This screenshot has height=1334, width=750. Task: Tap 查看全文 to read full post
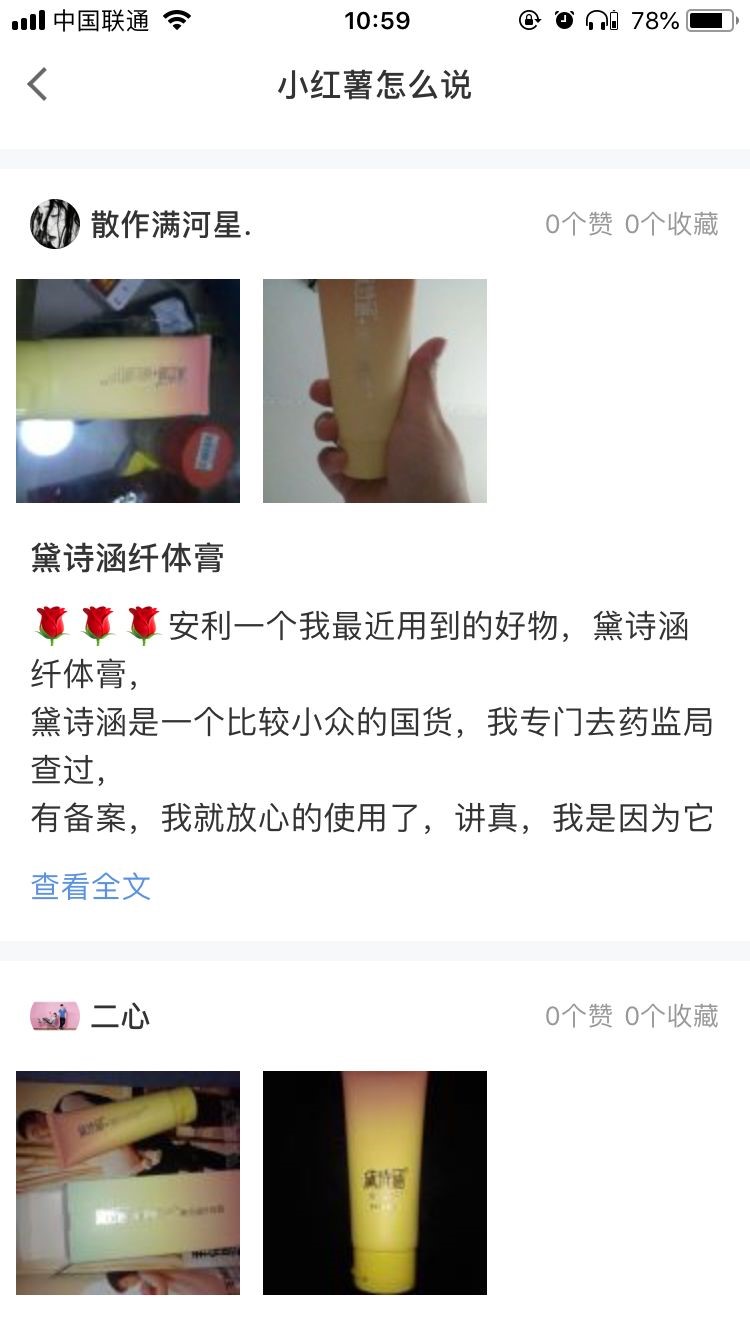[91, 886]
